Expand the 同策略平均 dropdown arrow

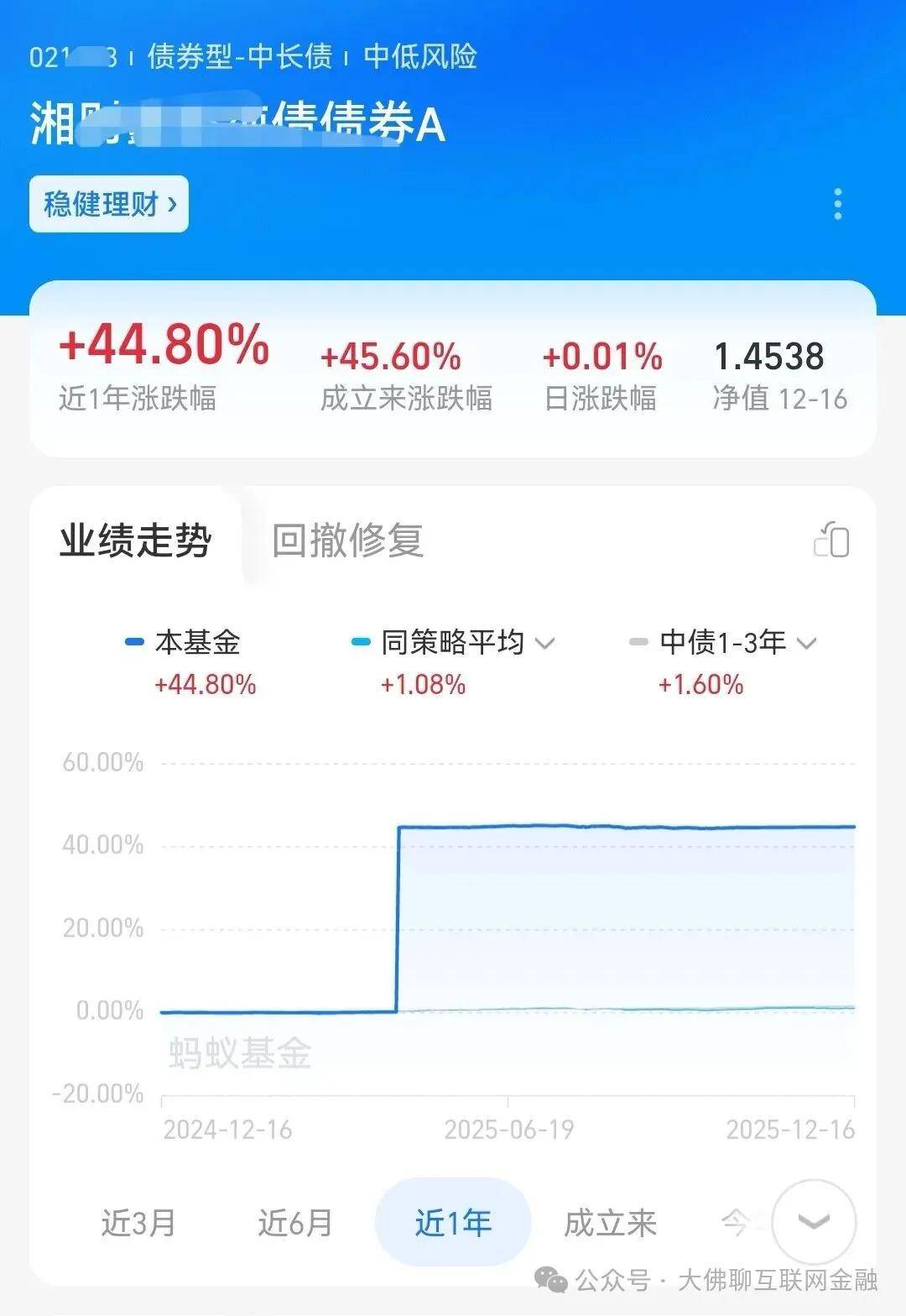pos(547,644)
